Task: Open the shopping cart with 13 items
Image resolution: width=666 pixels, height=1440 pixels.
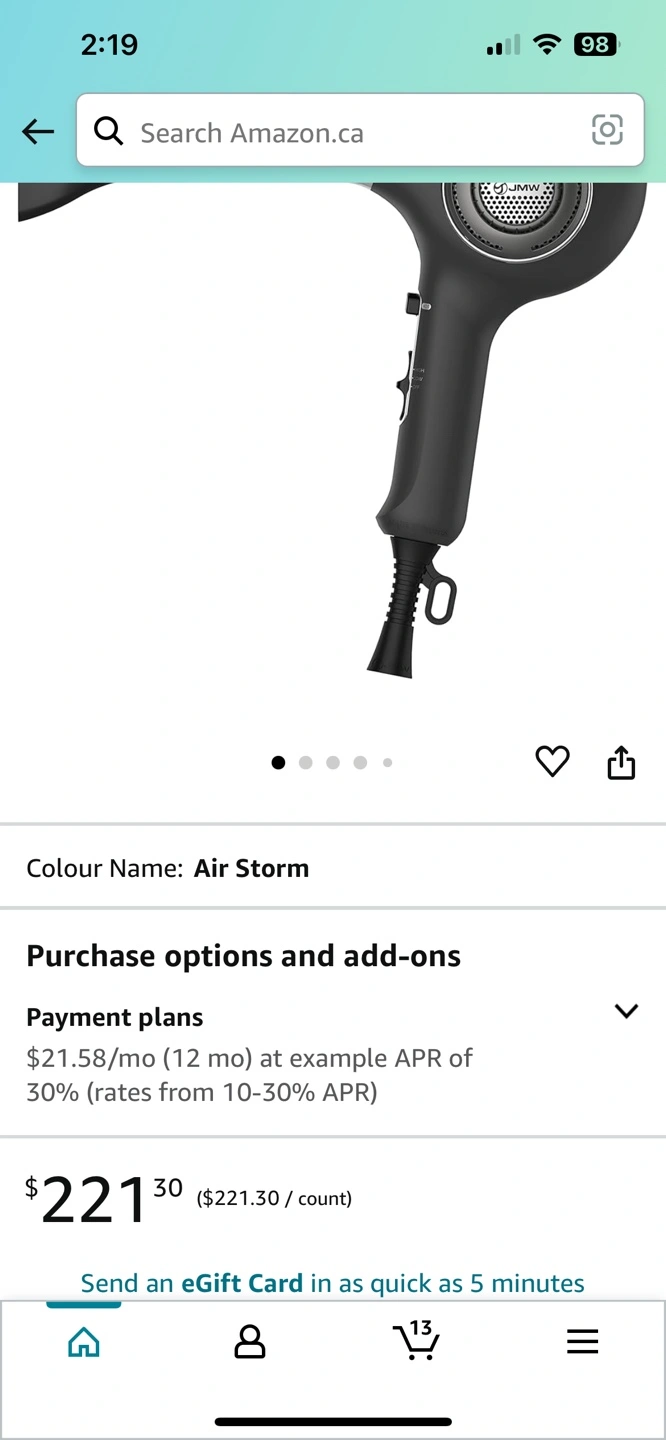Action: 416,1341
